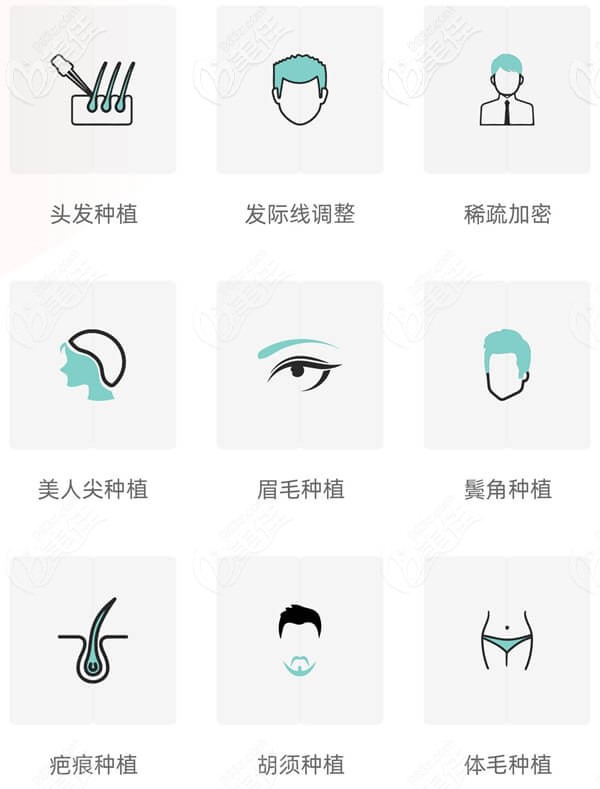Viewport: 600px width, 789px height.
Task: Select the 鬓角种植 service
Action: pos(507,365)
